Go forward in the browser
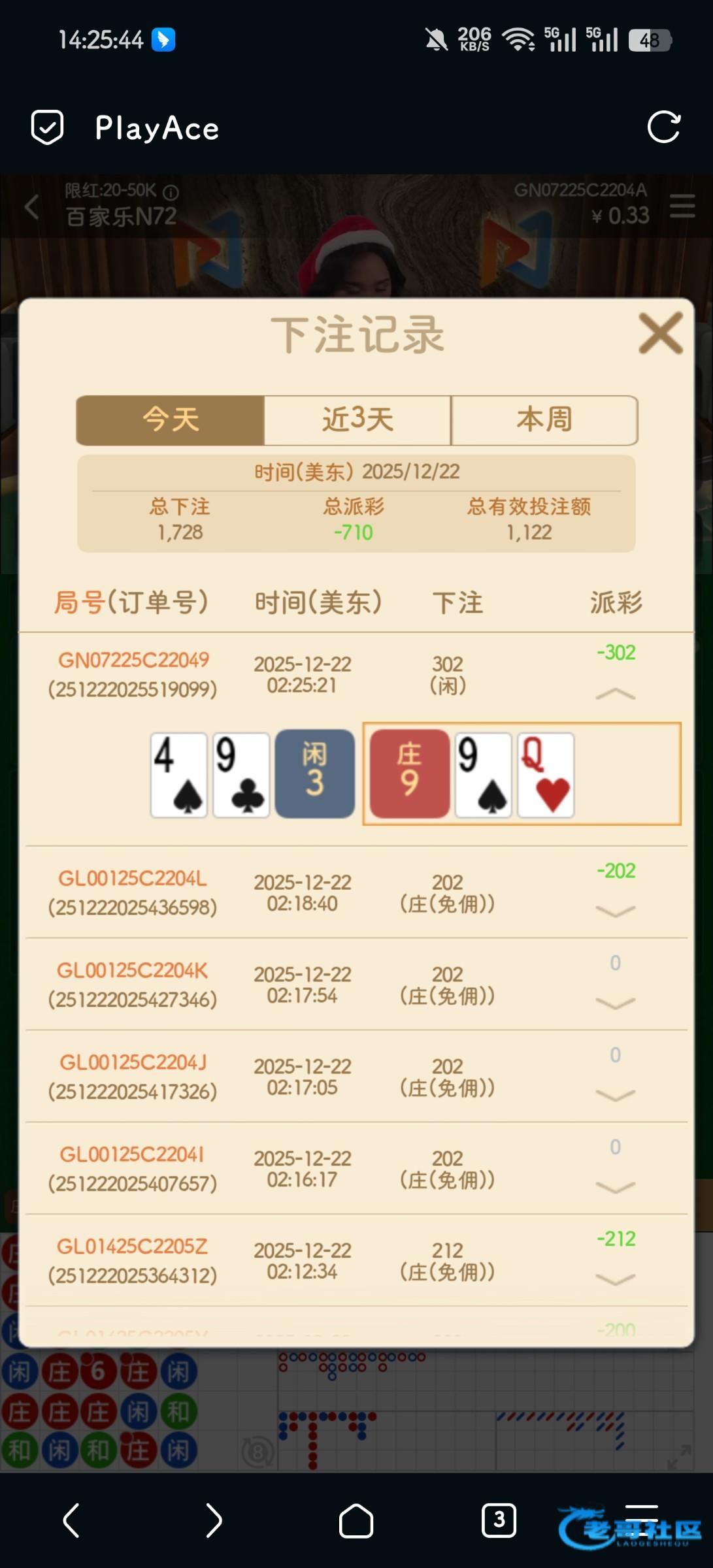 pyautogui.click(x=214, y=1520)
